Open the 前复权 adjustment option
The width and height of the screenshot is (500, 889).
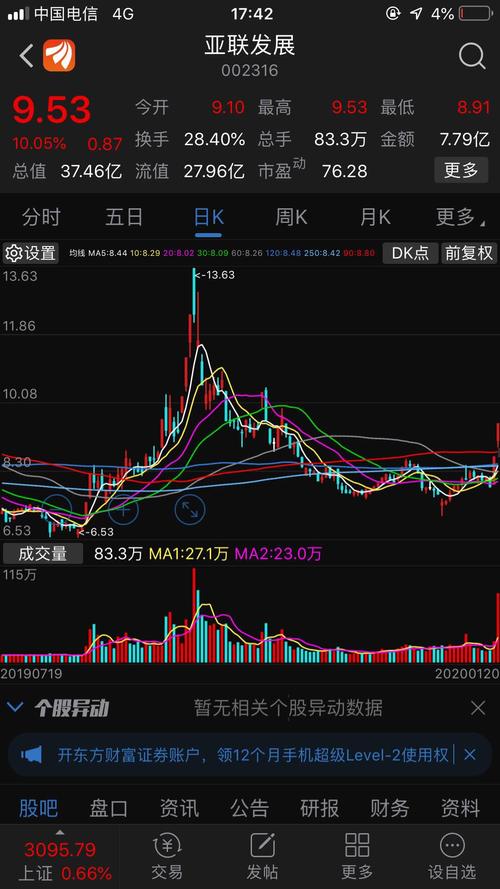[x=469, y=253]
